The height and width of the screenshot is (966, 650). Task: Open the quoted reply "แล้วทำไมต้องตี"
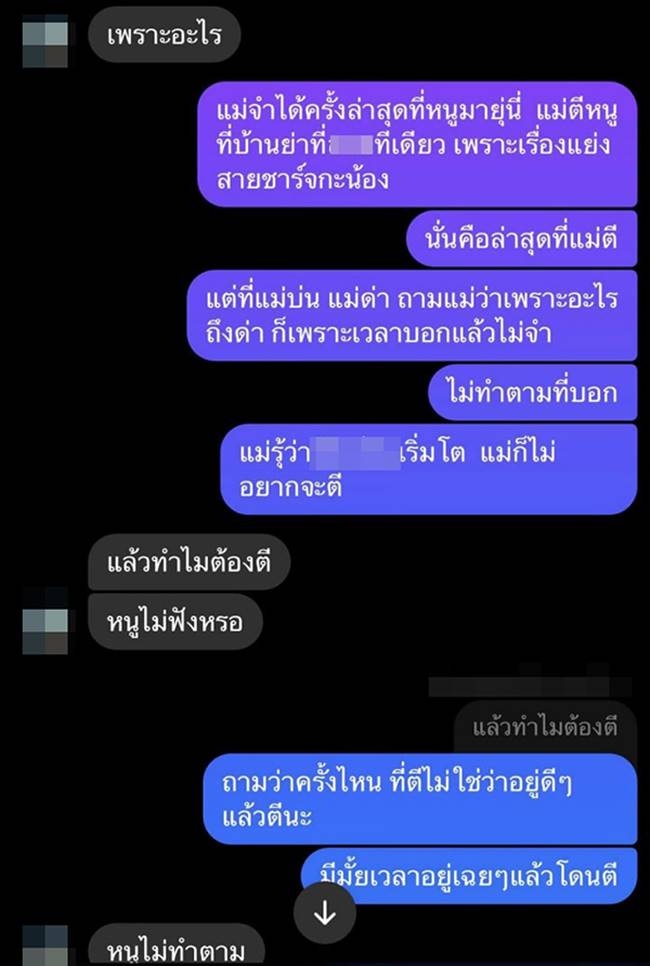544,727
